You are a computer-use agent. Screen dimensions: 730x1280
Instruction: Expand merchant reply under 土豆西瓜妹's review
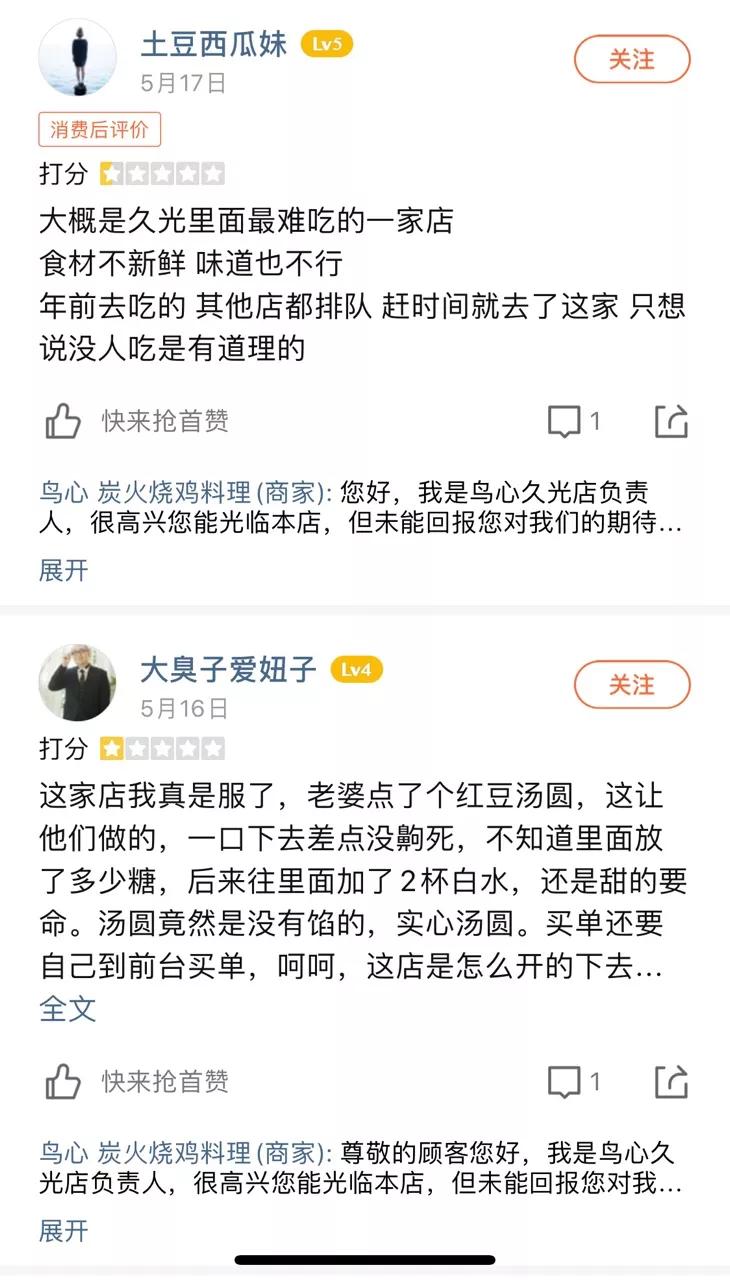point(63,571)
